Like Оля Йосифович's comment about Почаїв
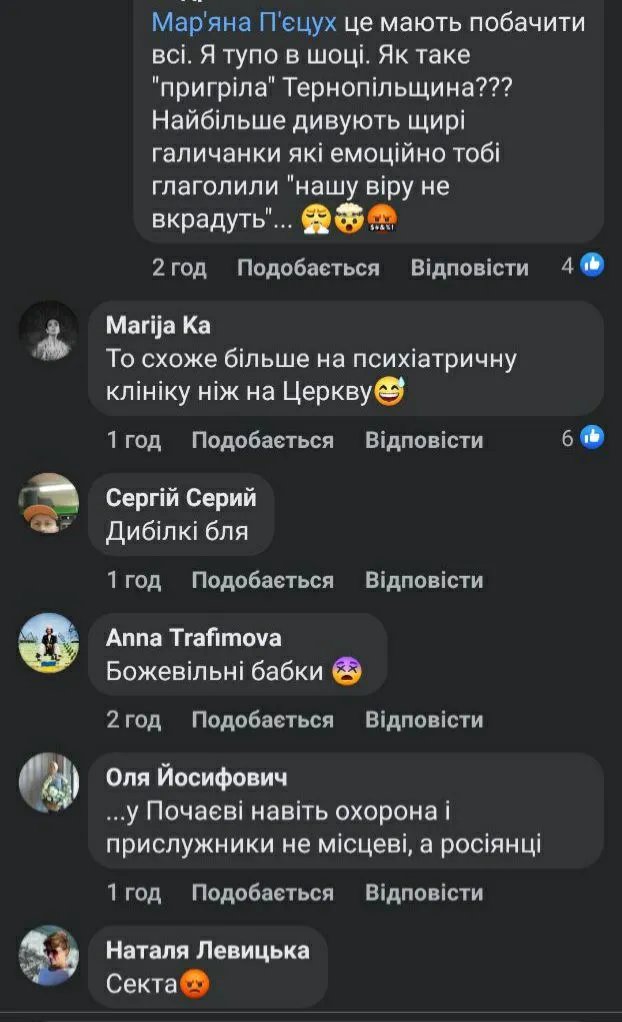The width and height of the screenshot is (622, 1022). click(262, 892)
